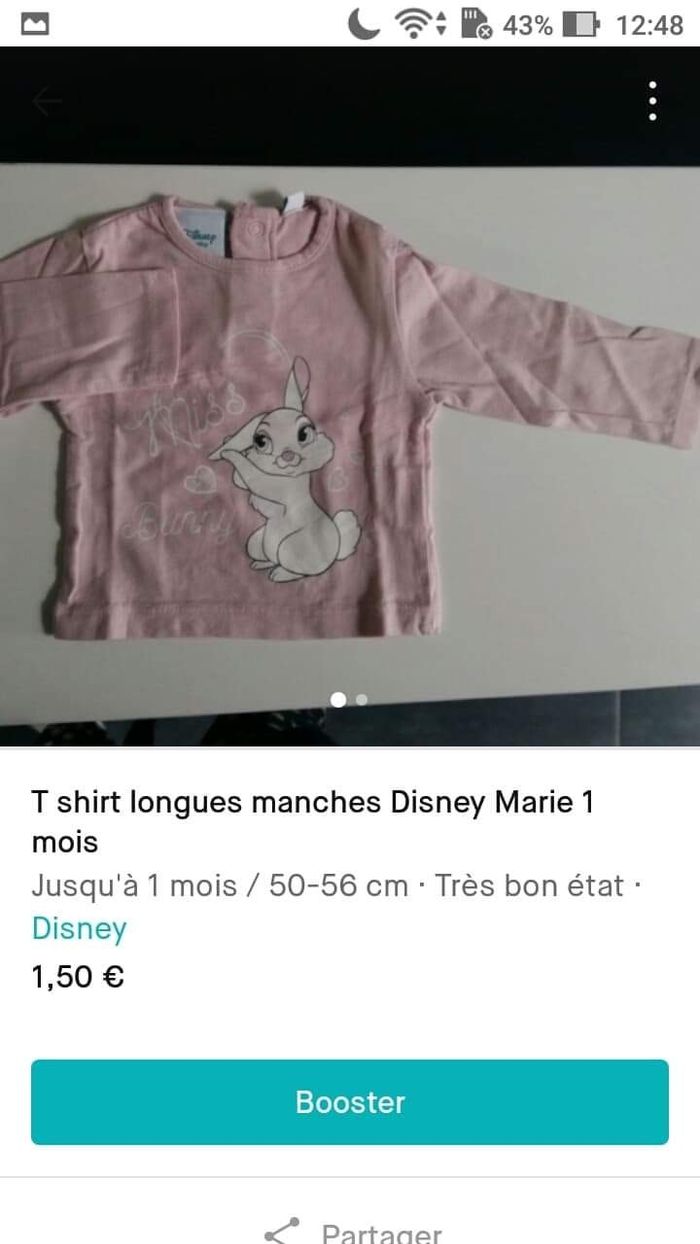Open the Disney brand link
The image size is (700, 1244).
click(x=79, y=929)
